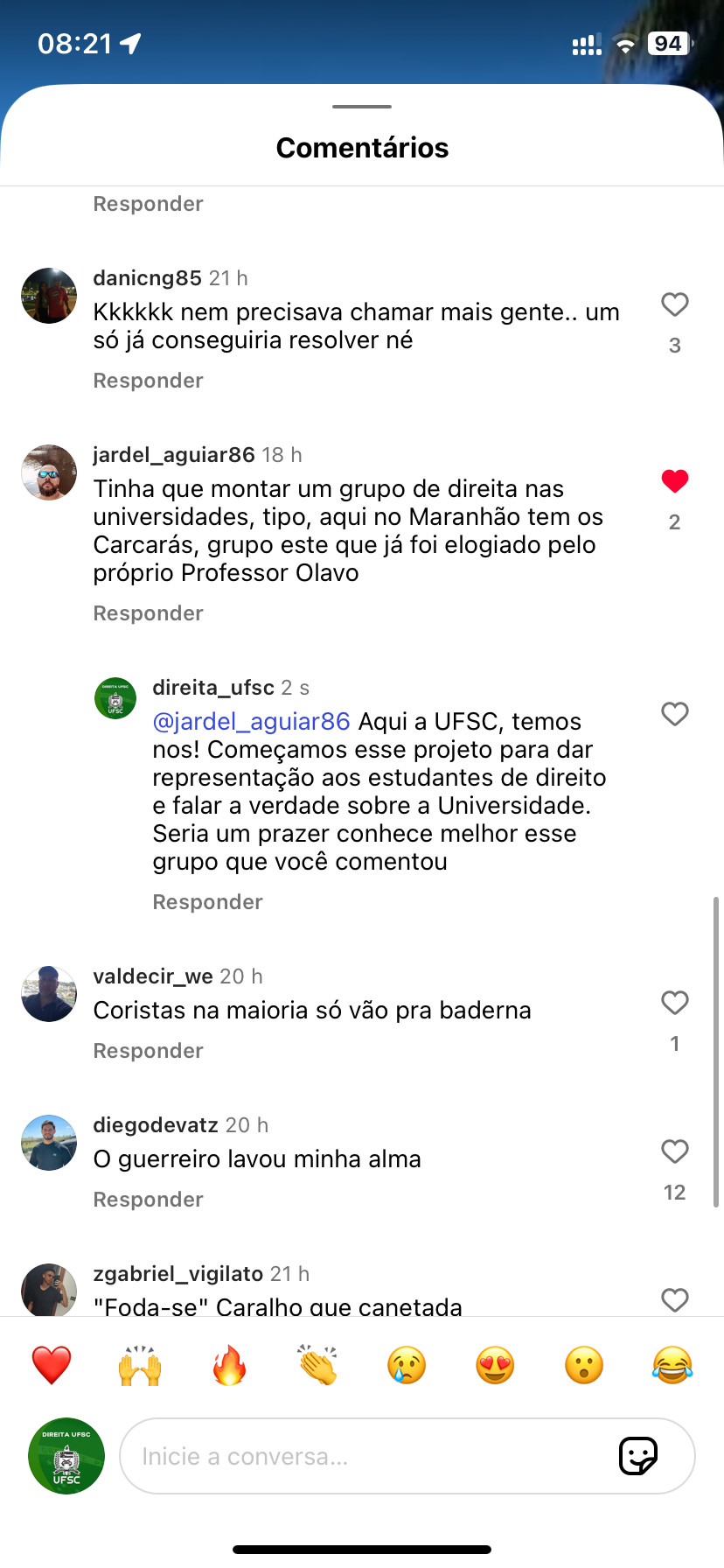Send the red heart quick reaction
Screen dimensions: 724x1568
pyautogui.click(x=52, y=1365)
